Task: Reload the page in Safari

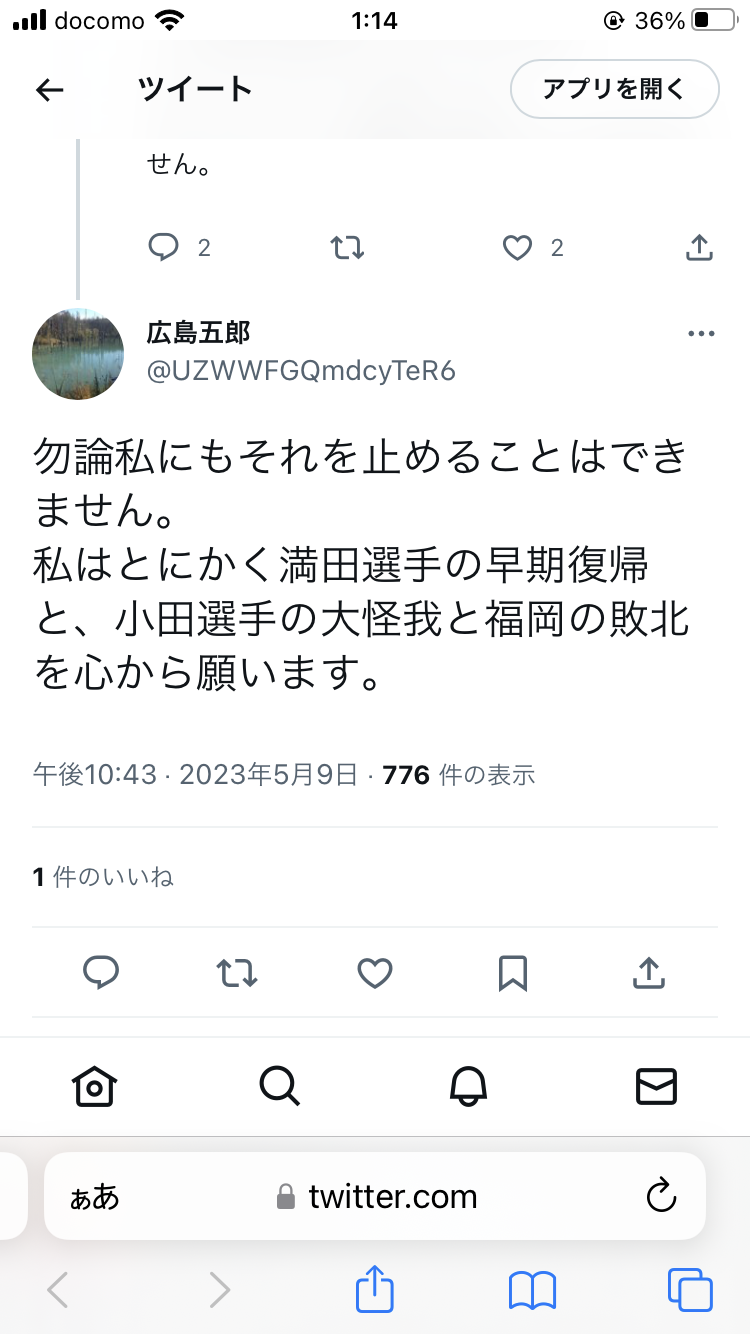Action: pyautogui.click(x=662, y=1196)
